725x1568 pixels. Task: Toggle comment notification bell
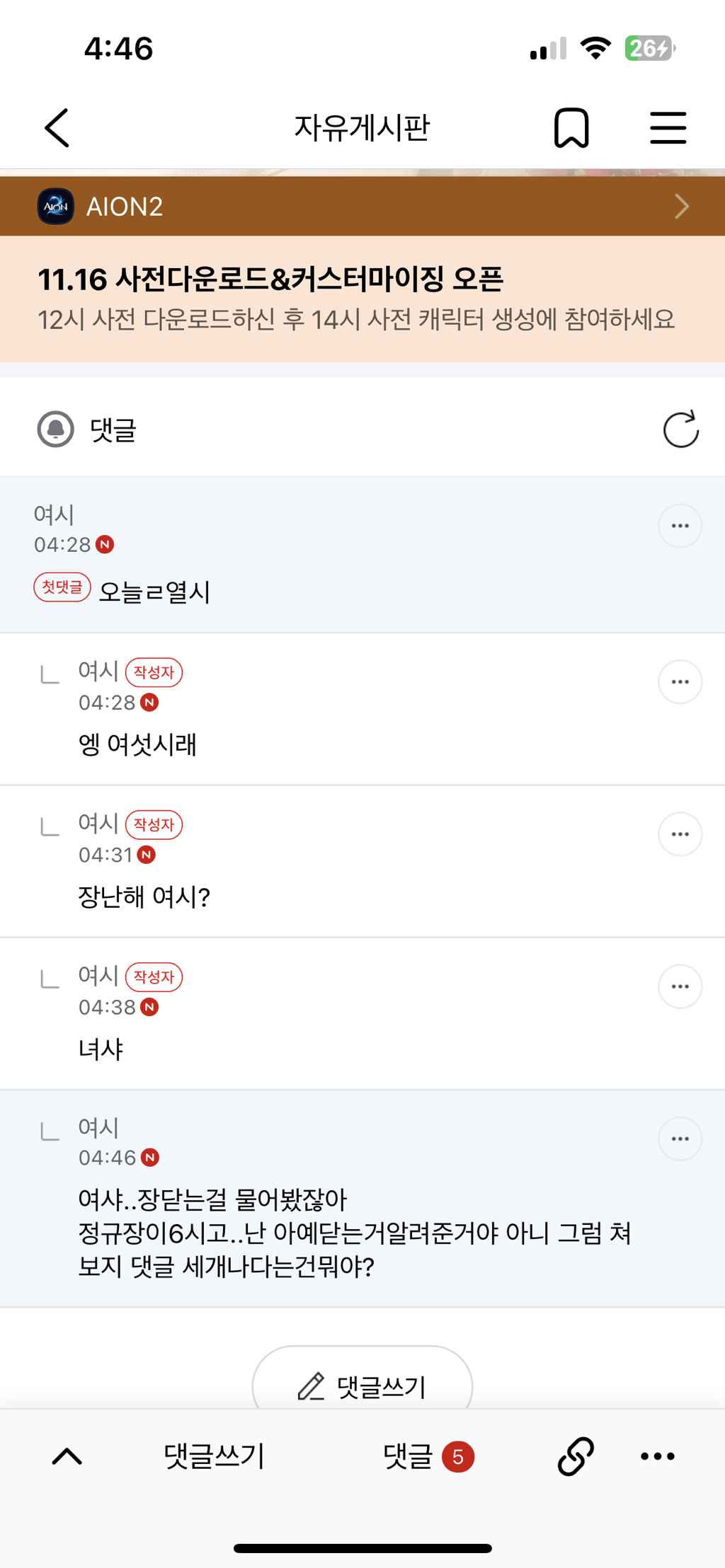55,430
